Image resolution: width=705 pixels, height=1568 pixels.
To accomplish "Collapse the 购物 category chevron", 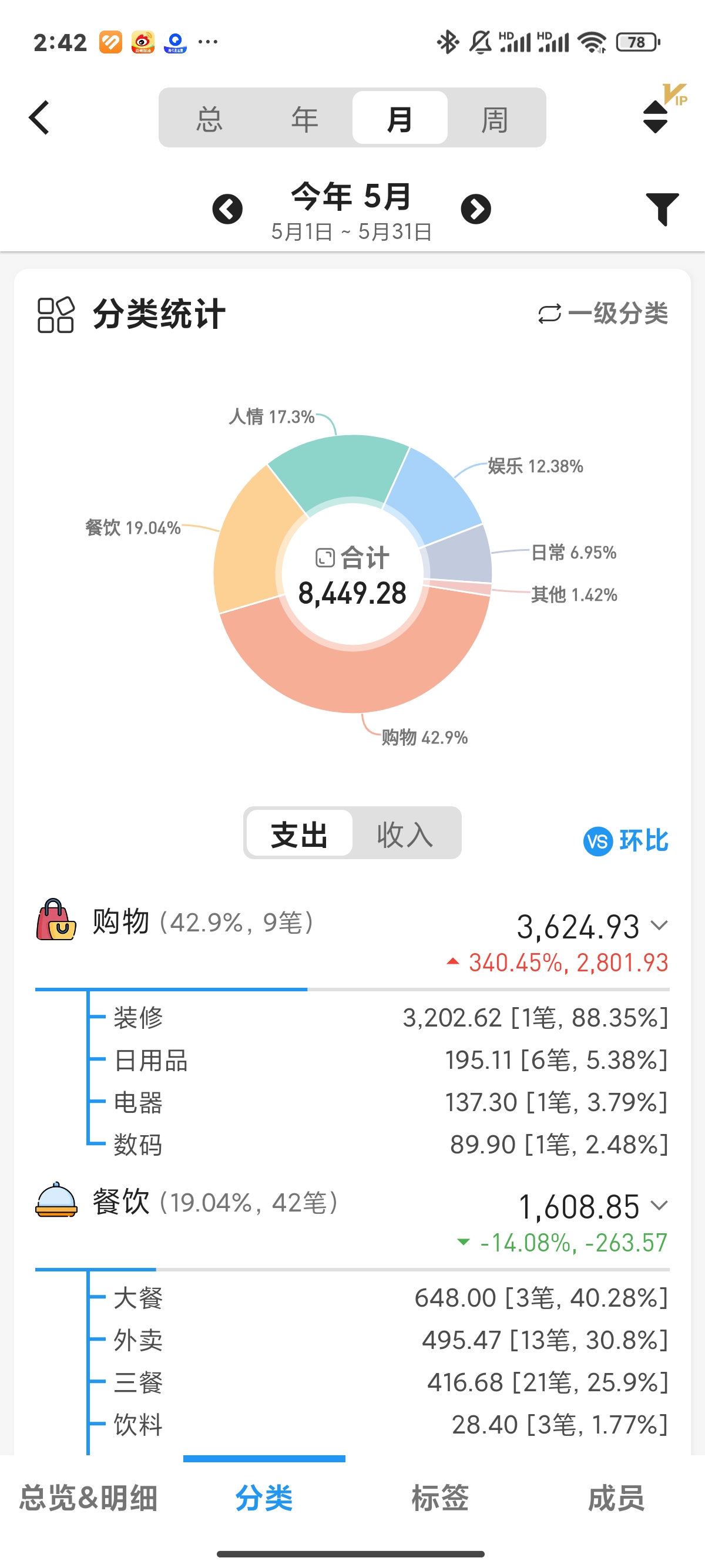I will [659, 926].
